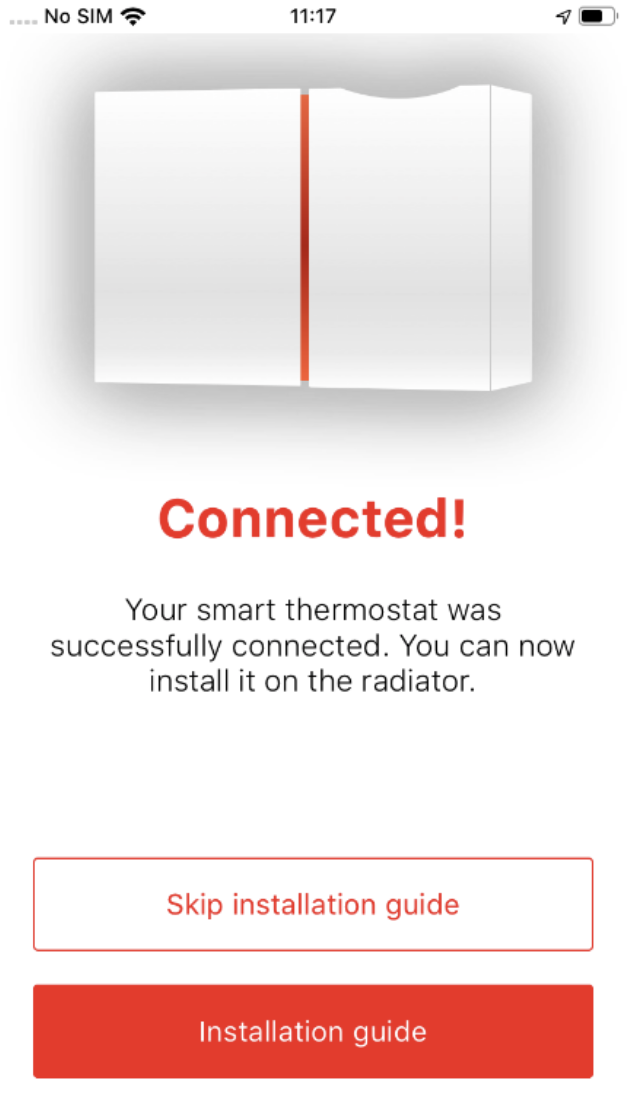Open the Installation guide
This screenshot has height=1094, width=628.
(x=313, y=1031)
